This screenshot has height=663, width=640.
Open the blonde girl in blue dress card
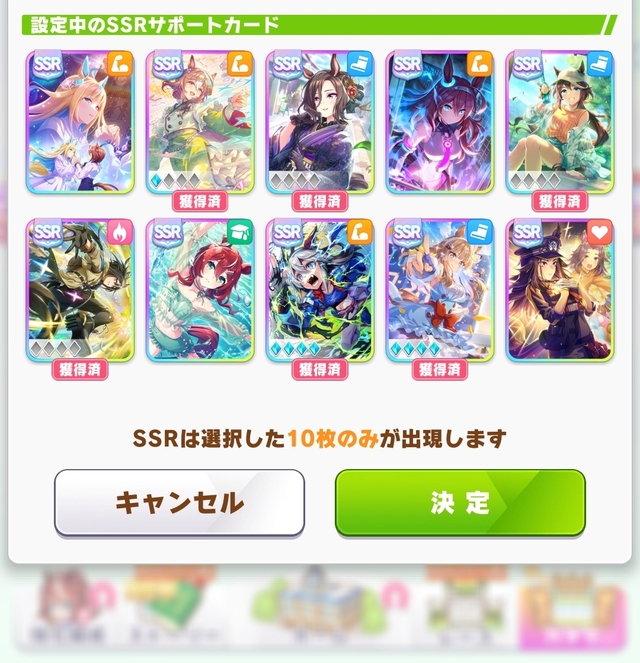[440, 290]
